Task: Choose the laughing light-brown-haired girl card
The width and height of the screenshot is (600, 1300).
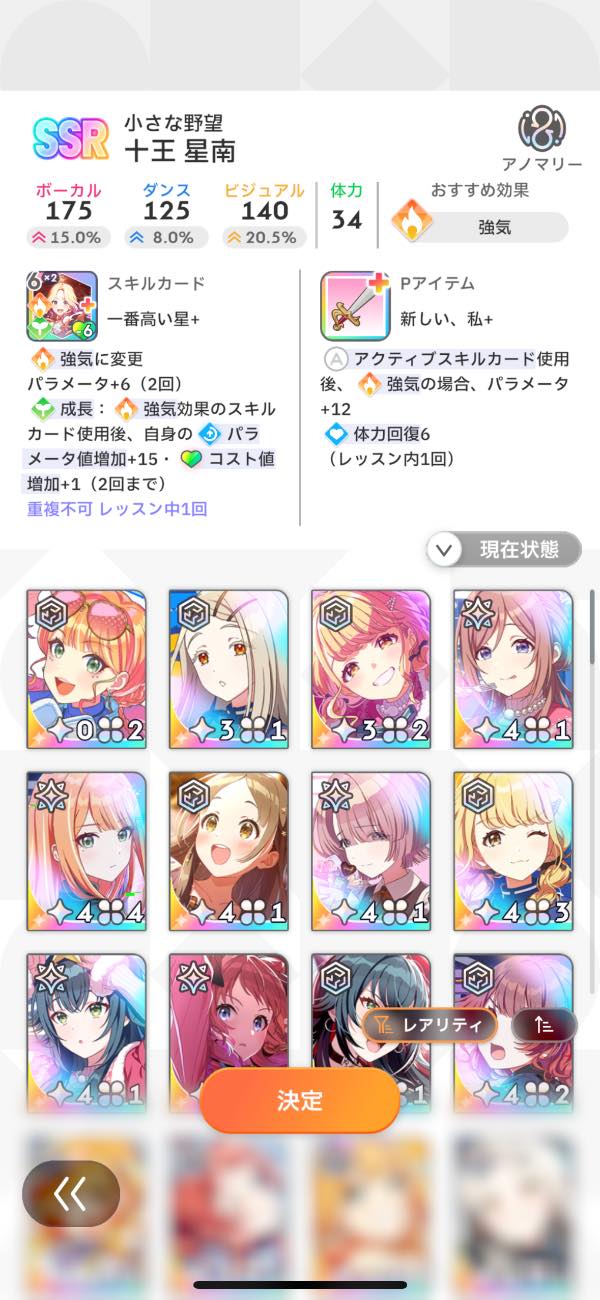Action: pos(229,851)
